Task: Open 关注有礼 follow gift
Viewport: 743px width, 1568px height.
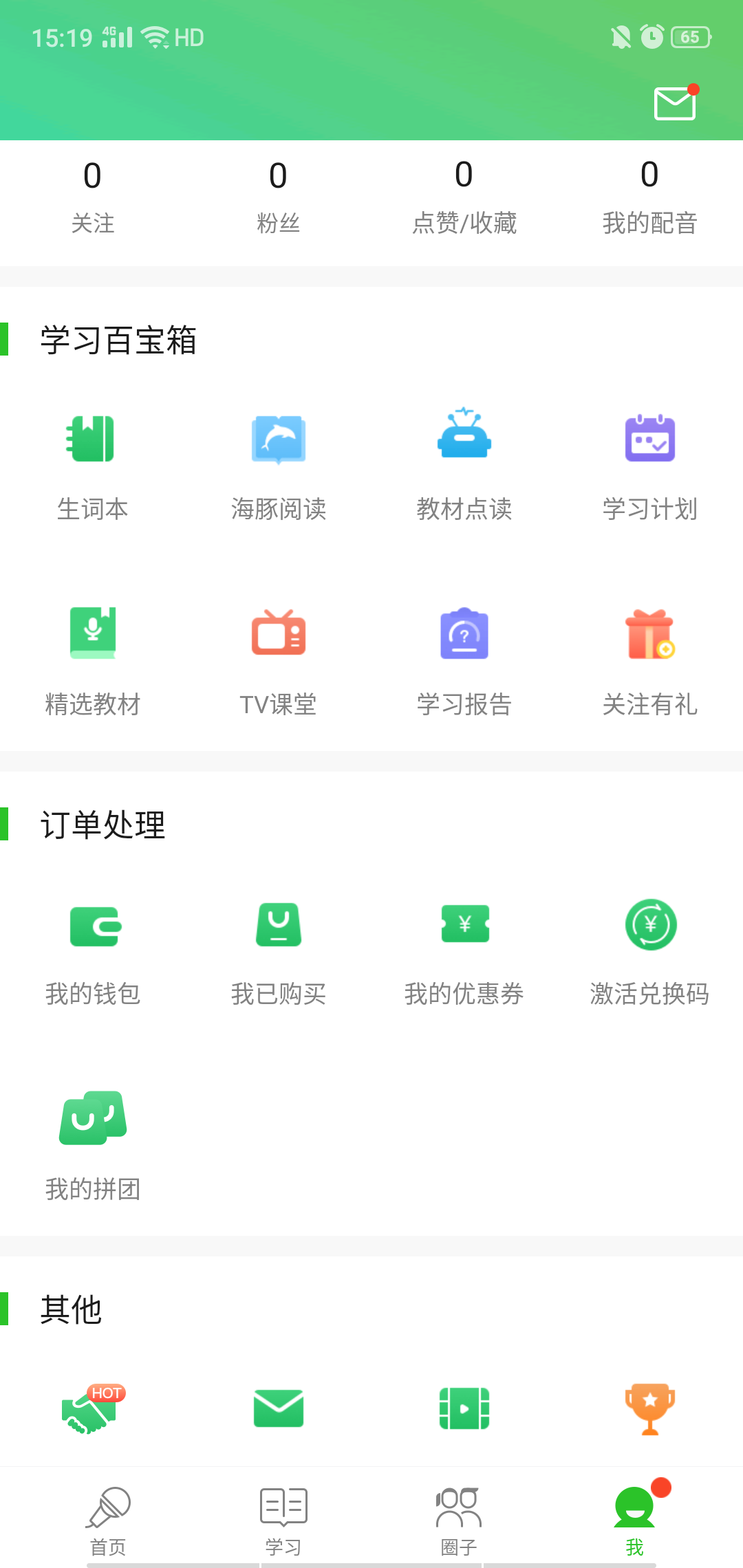Action: (650, 657)
